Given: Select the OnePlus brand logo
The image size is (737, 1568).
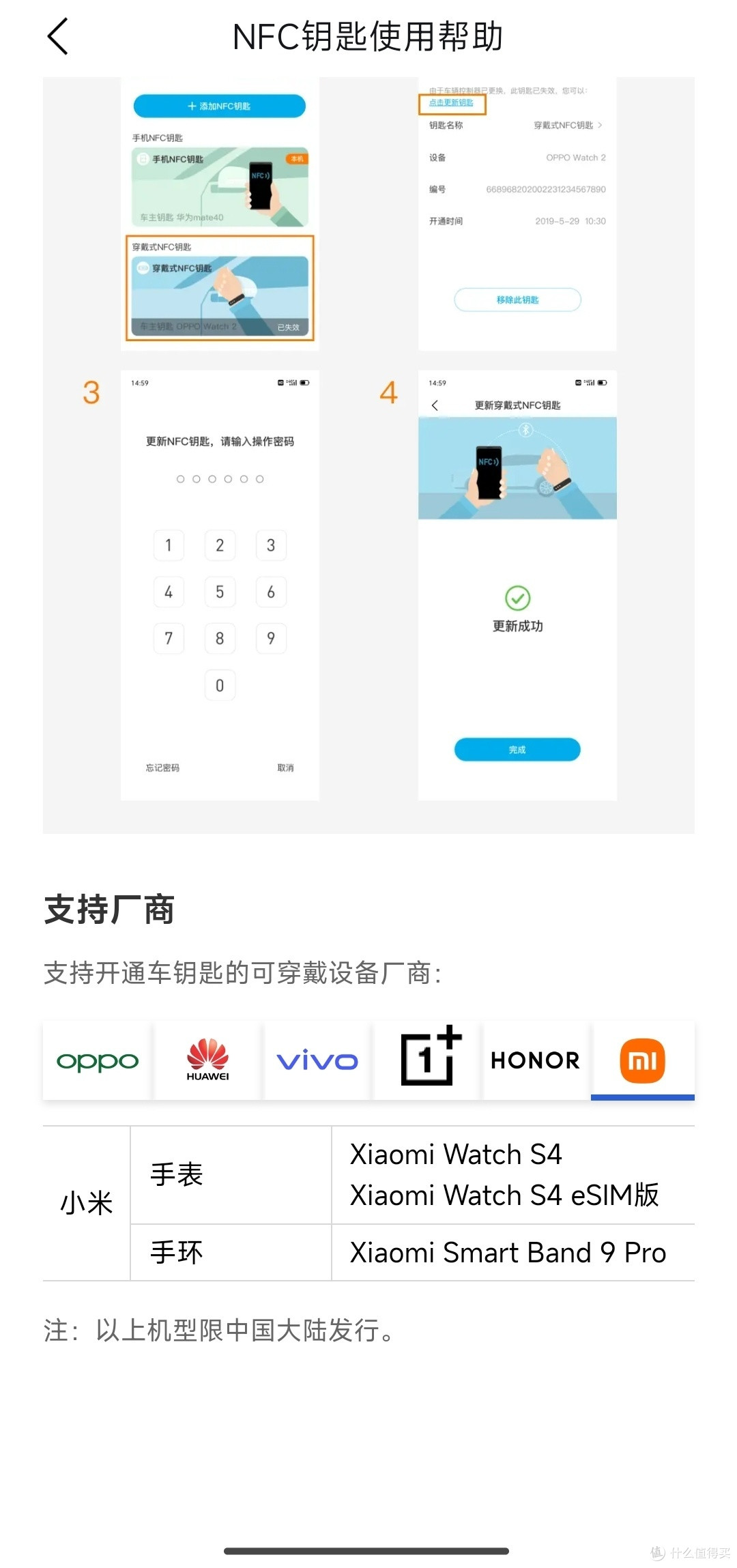Looking at the screenshot, I should (427, 1060).
